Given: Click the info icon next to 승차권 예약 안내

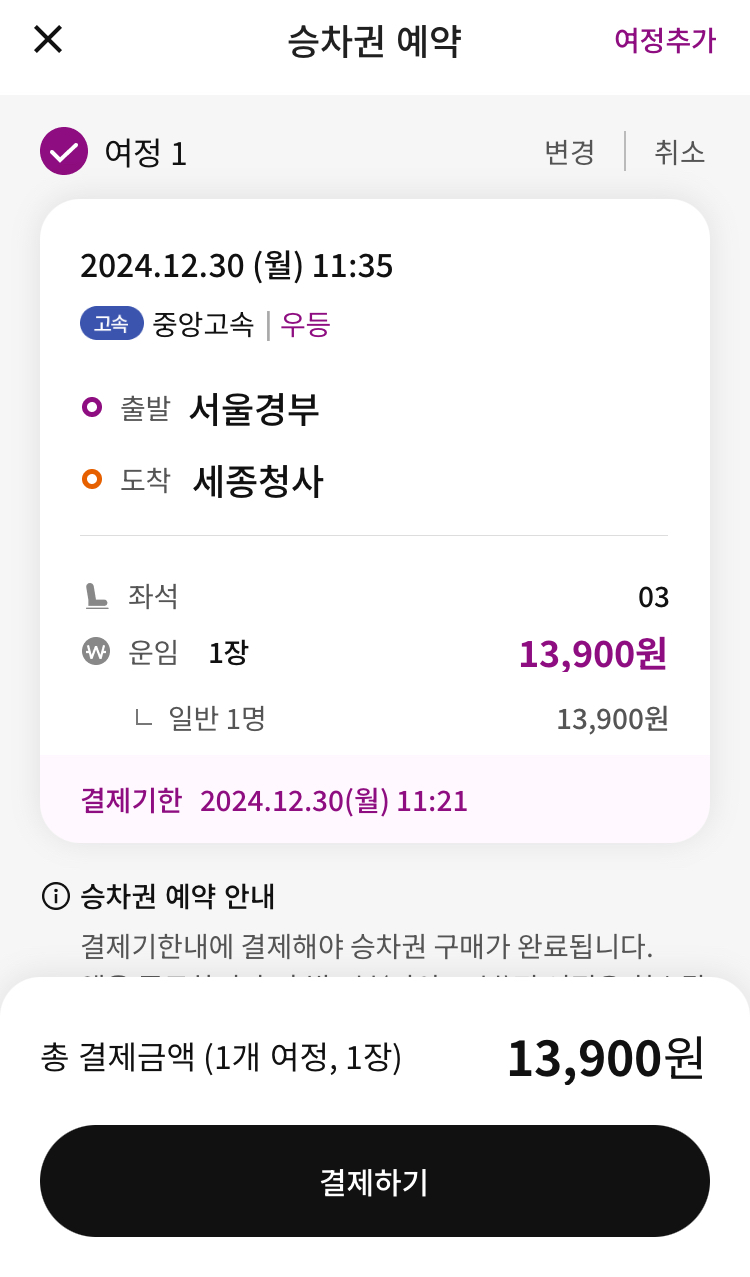Looking at the screenshot, I should pos(57,896).
